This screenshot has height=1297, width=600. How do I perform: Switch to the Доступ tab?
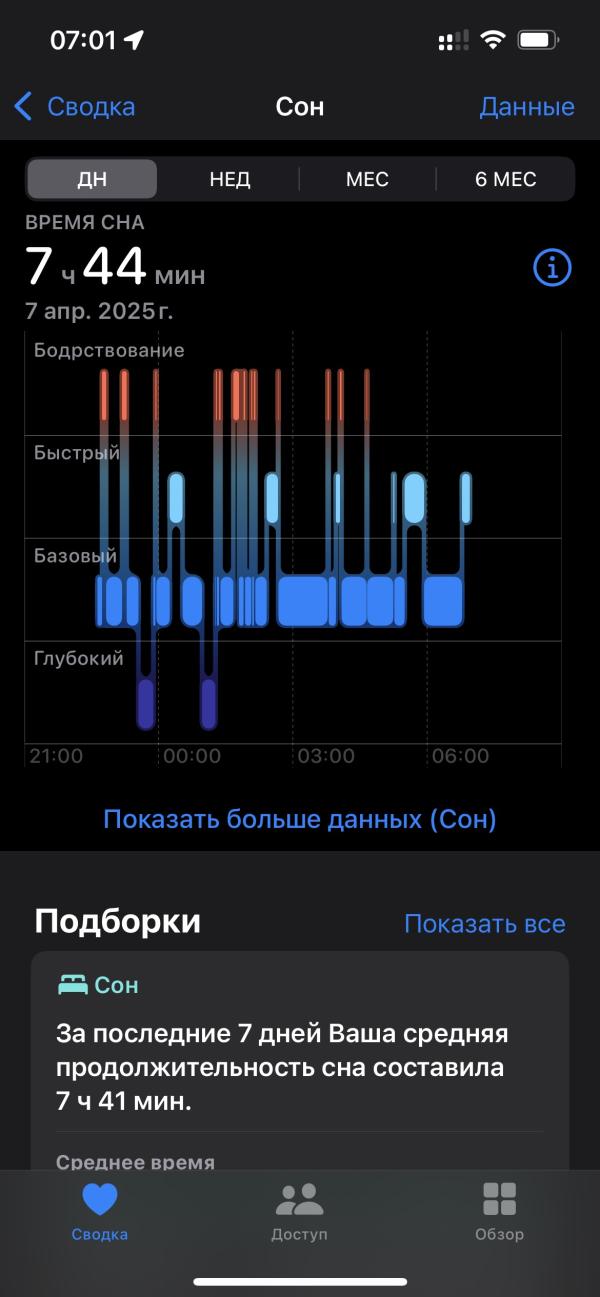(299, 1210)
